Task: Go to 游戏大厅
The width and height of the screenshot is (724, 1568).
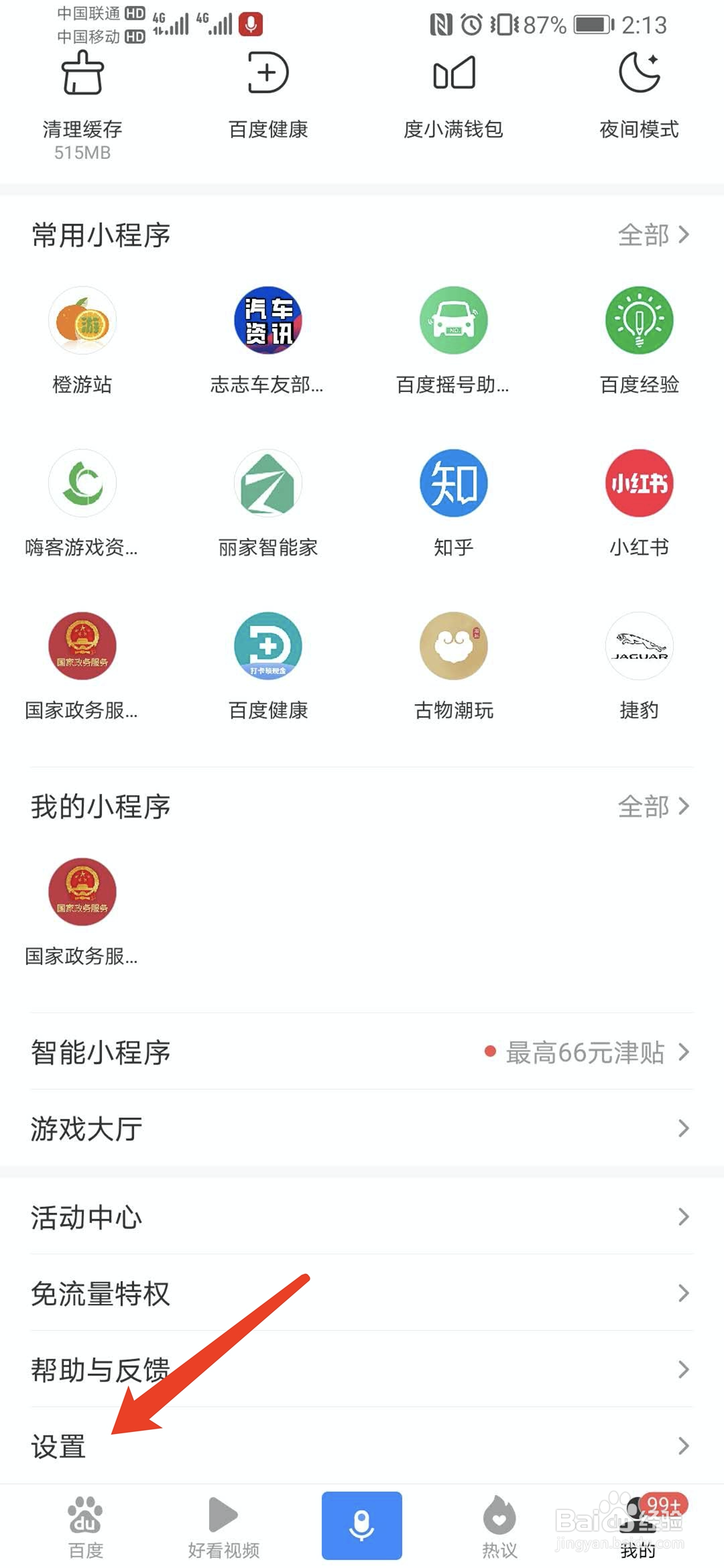Action: tap(362, 1128)
